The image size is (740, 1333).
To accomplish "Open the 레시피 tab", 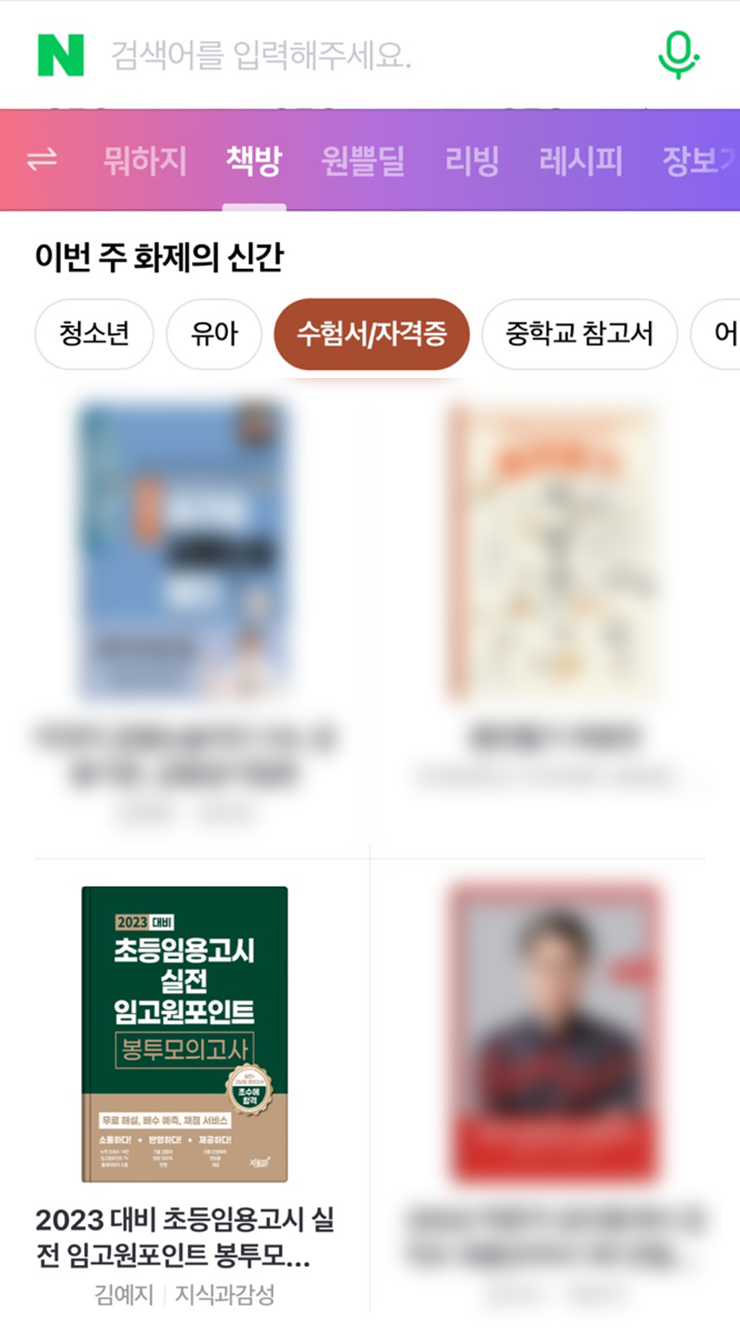I will coord(581,160).
